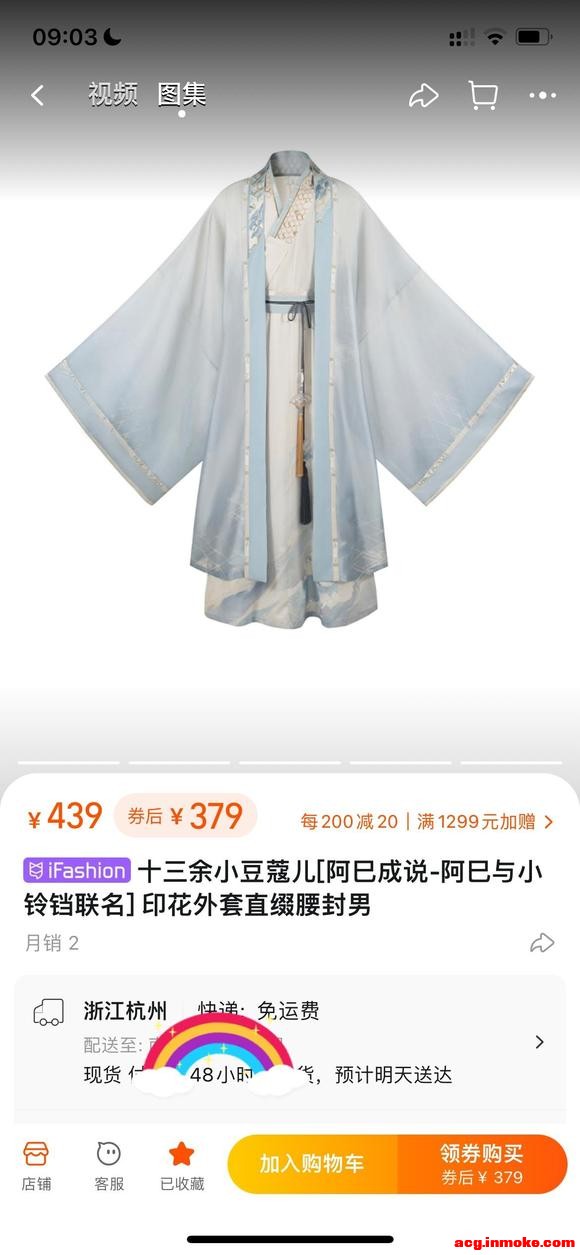The image size is (580, 1255).
Task: Tap 加入购物车 to add to cart
Action: (x=312, y=1164)
